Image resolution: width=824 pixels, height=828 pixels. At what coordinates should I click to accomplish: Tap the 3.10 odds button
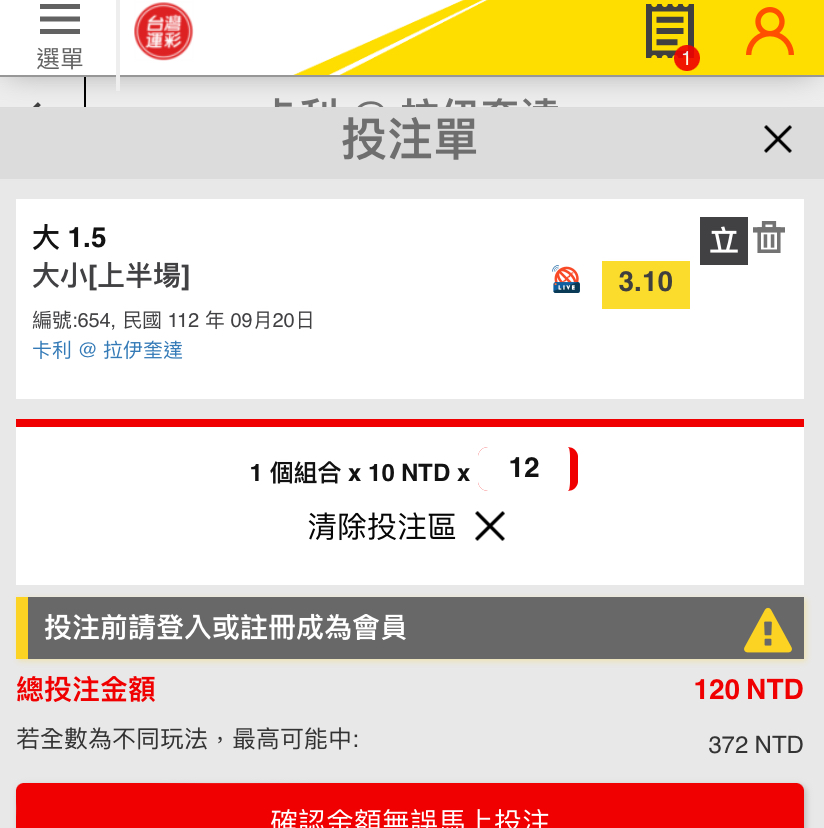coord(645,282)
